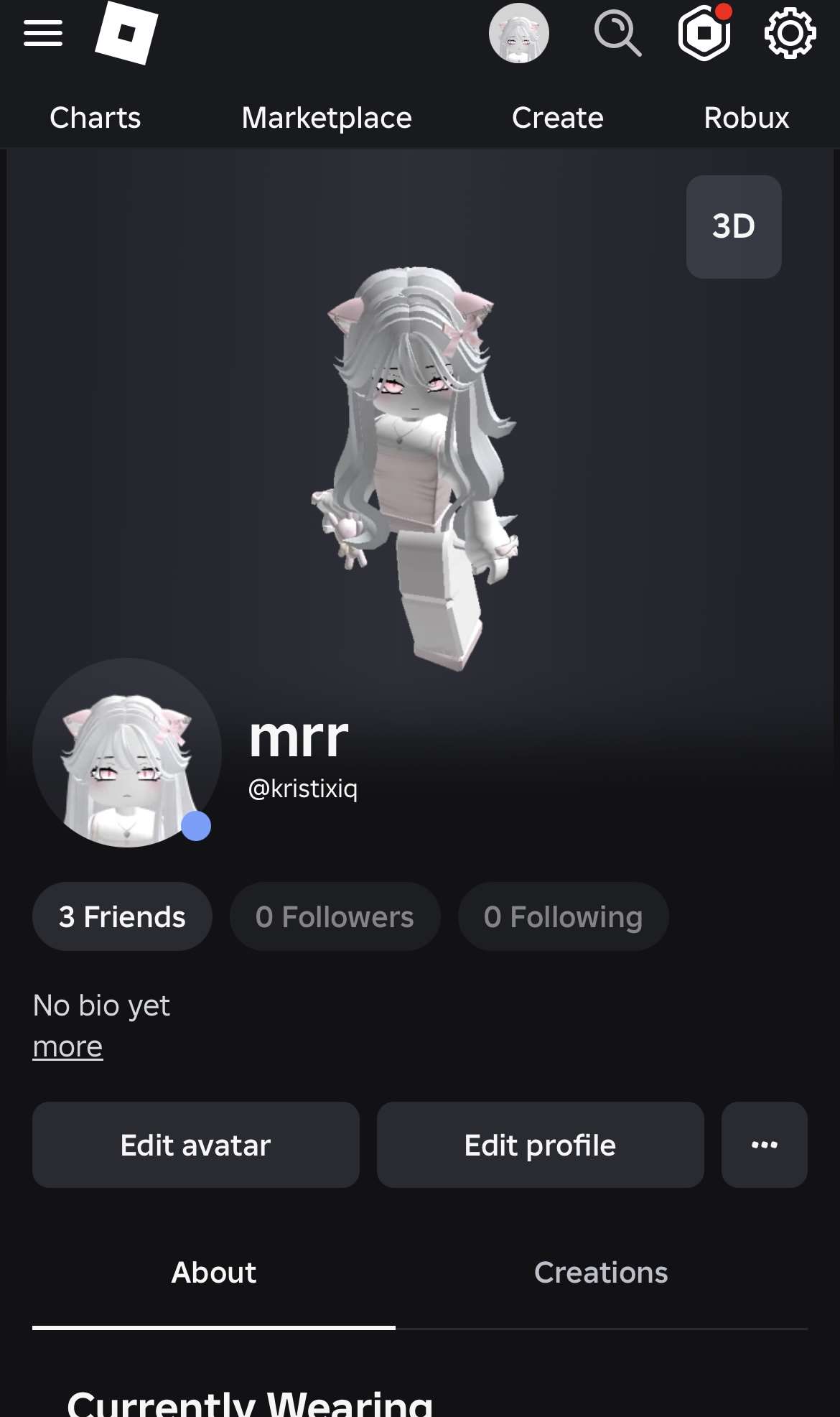Tap the Roblox home logo
Image resolution: width=840 pixels, height=1417 pixels.
pyautogui.click(x=126, y=33)
